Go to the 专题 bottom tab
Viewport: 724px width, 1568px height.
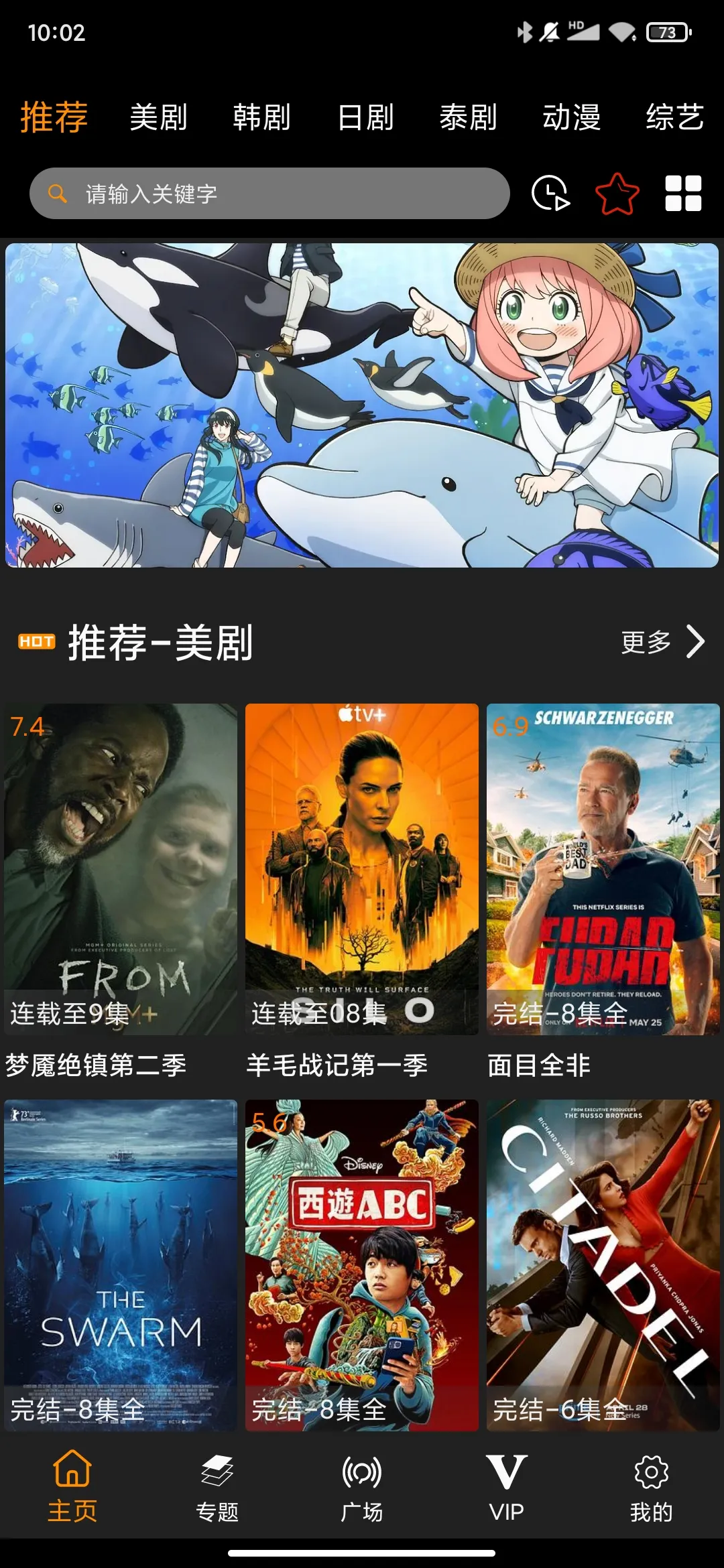click(x=217, y=1485)
